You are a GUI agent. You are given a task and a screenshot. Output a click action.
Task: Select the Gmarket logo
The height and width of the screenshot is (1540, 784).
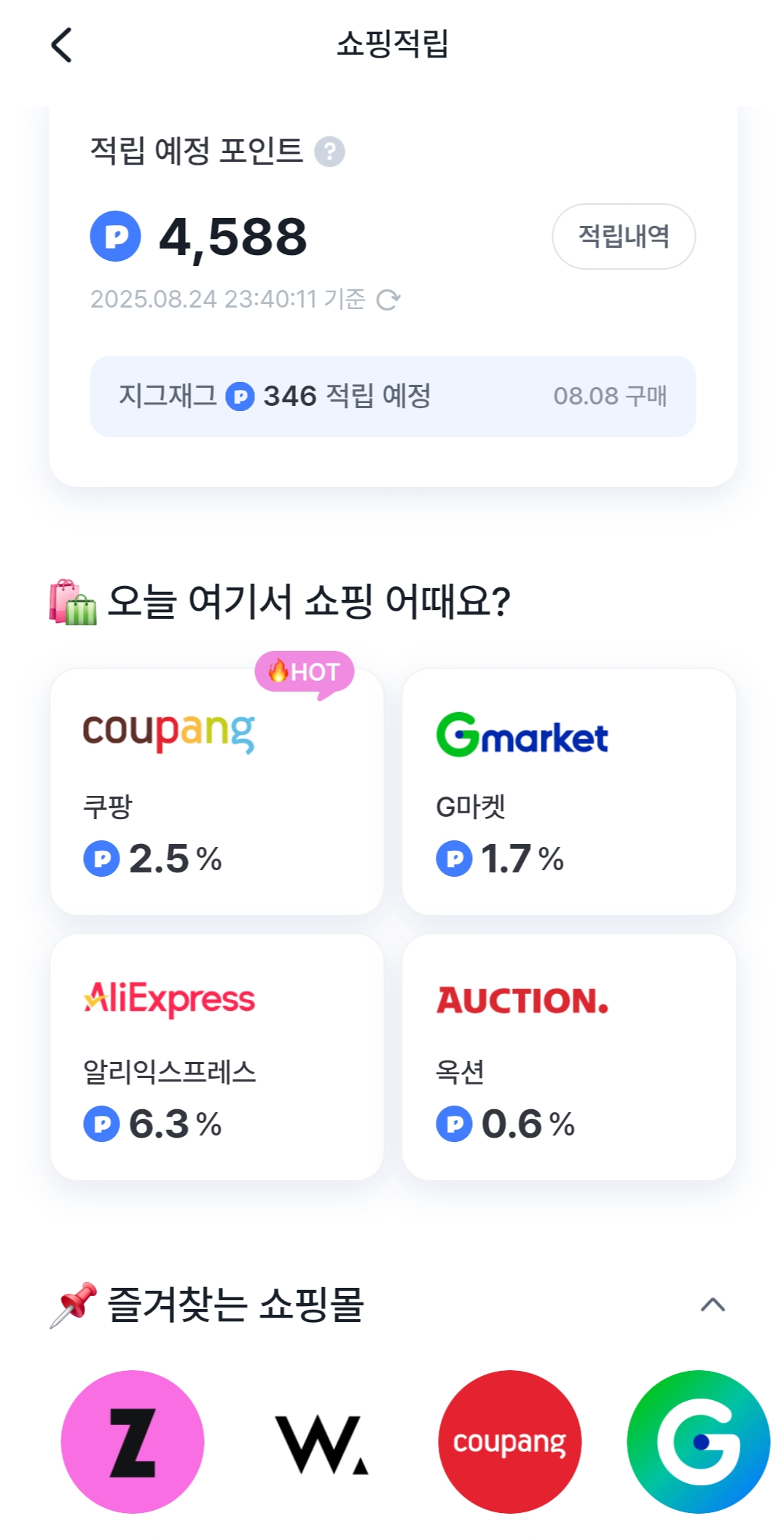click(x=521, y=733)
